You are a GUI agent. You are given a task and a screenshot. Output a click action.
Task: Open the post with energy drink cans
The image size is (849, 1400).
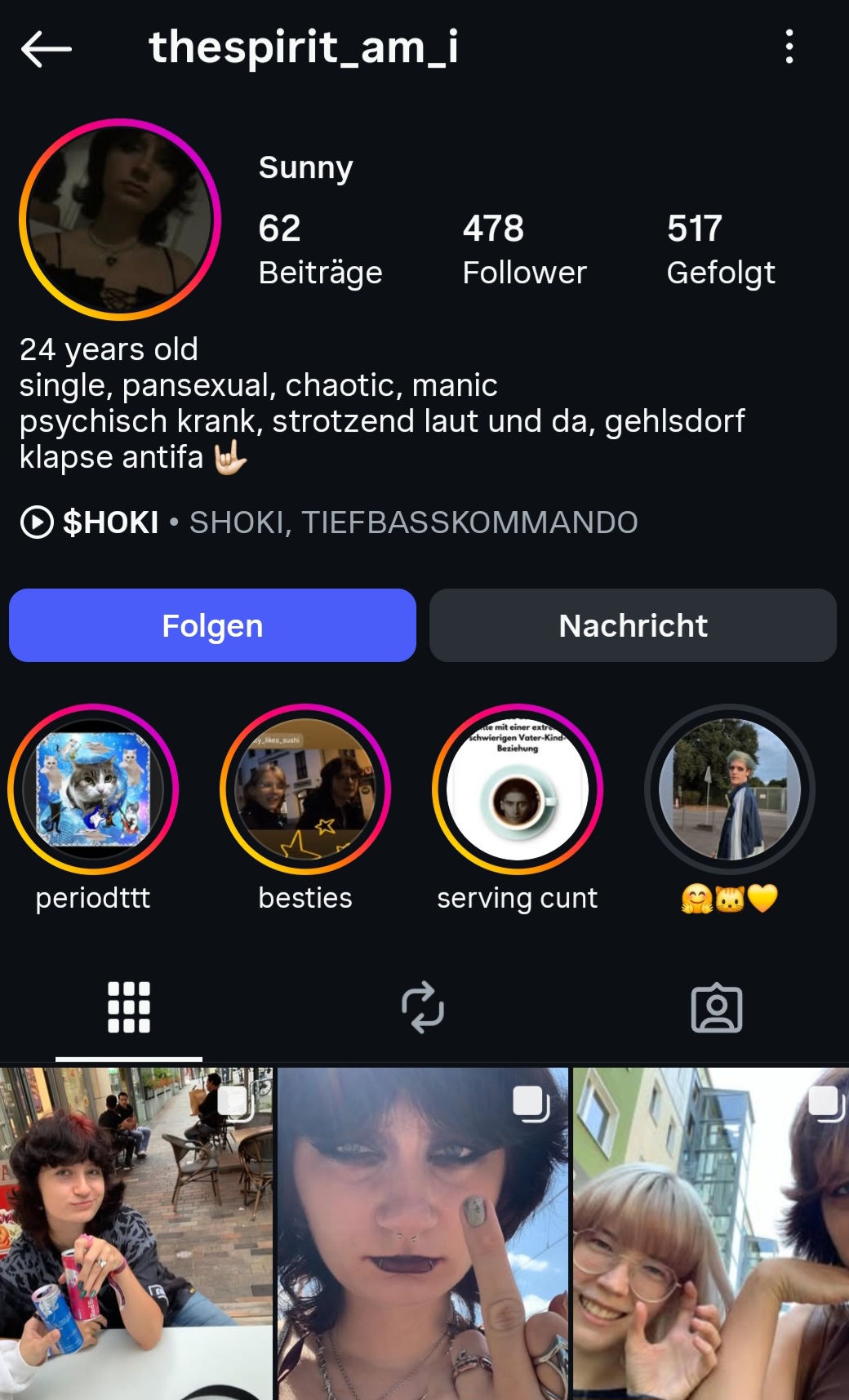tap(136, 1233)
